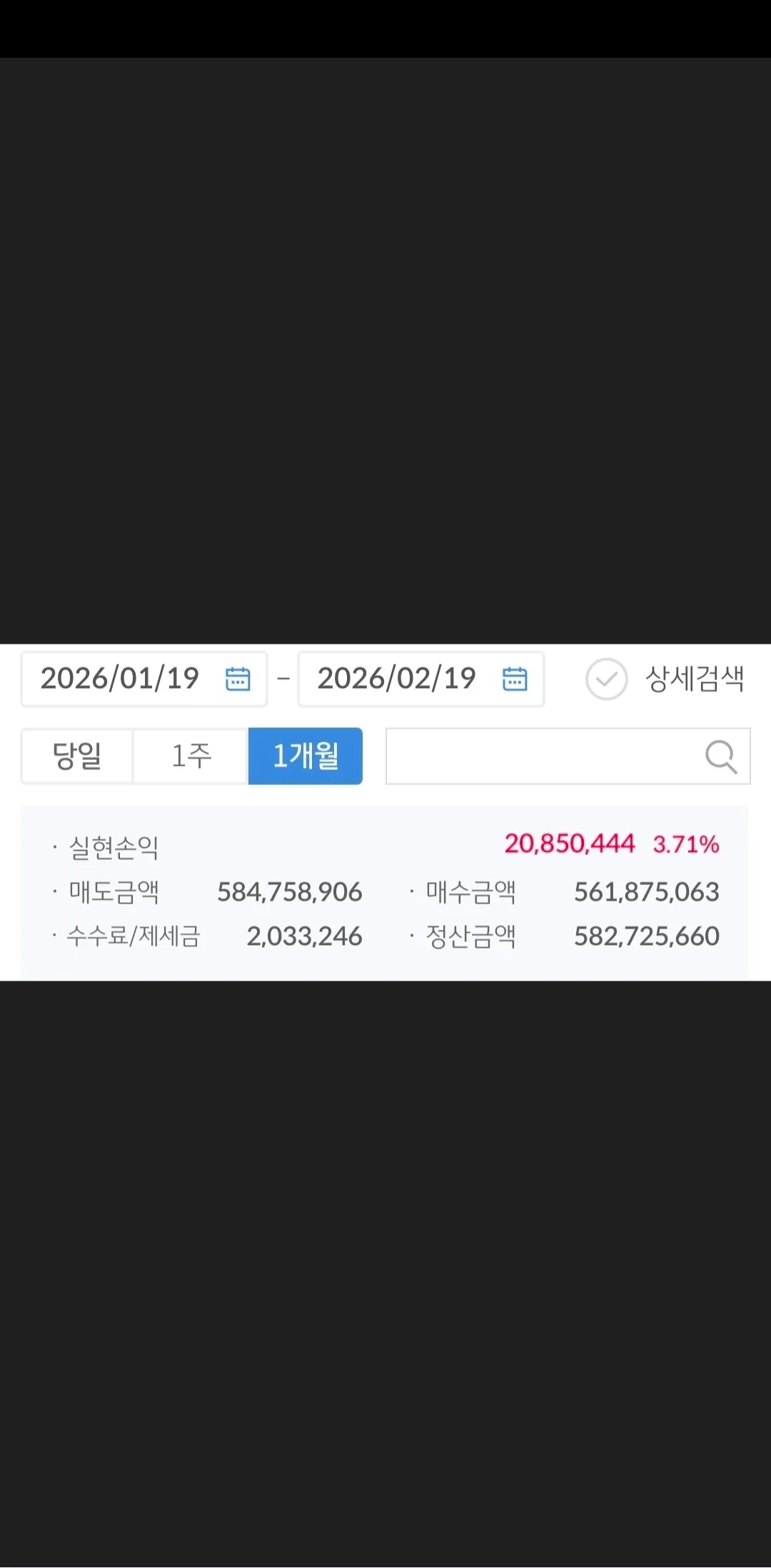
Task: Switch to the 당일 period tab
Action: [76, 756]
